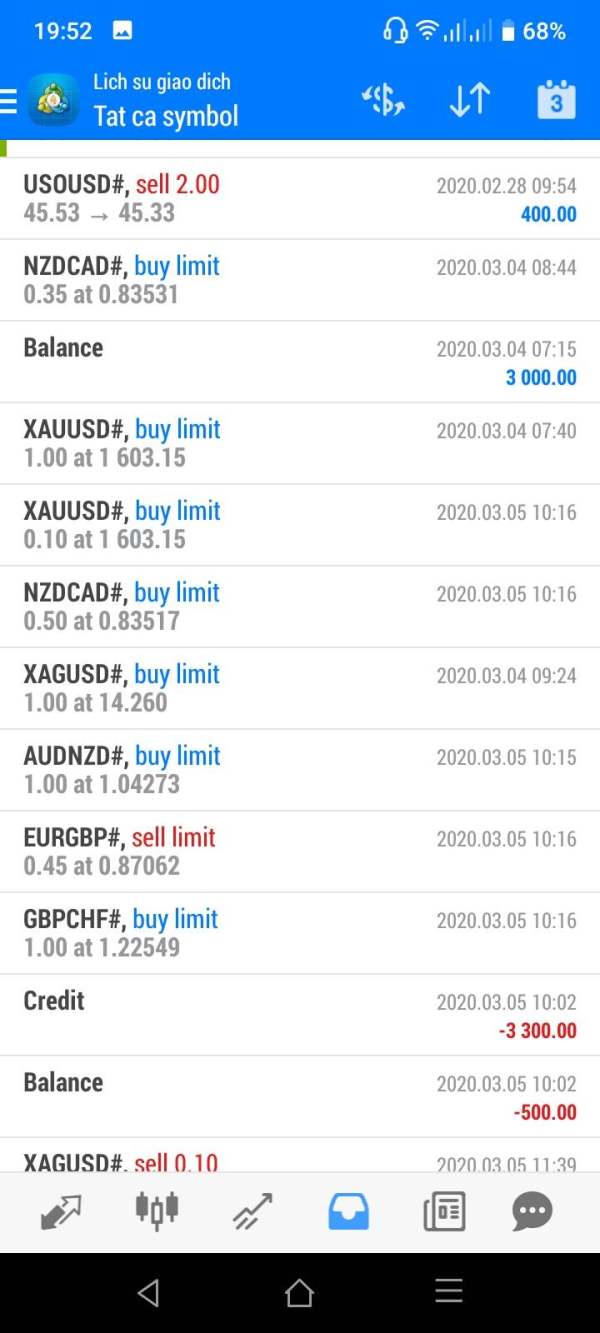The height and width of the screenshot is (1333, 600).
Task: Open the Chat messages tab
Action: [x=532, y=1212]
